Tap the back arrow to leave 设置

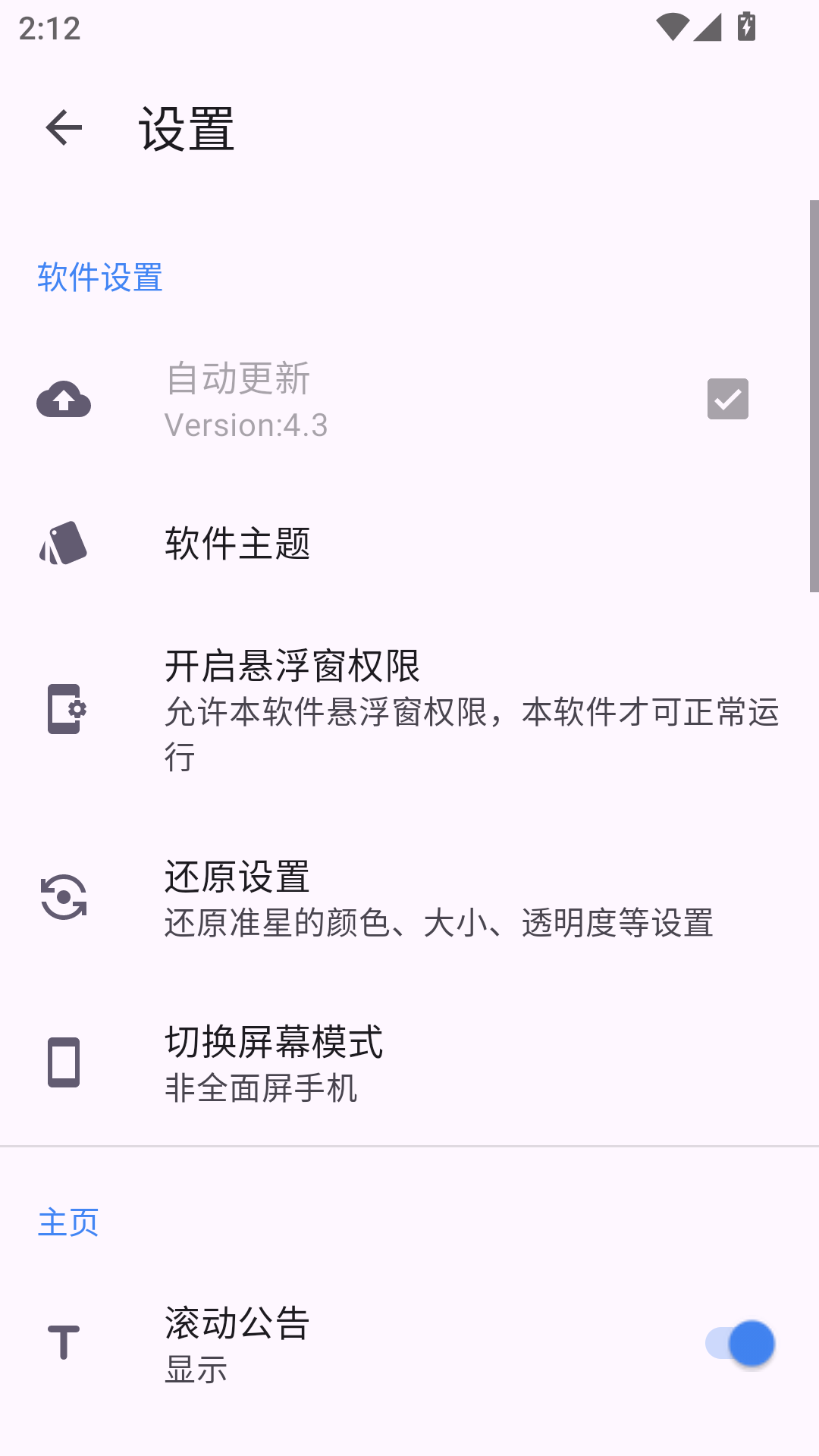64,127
